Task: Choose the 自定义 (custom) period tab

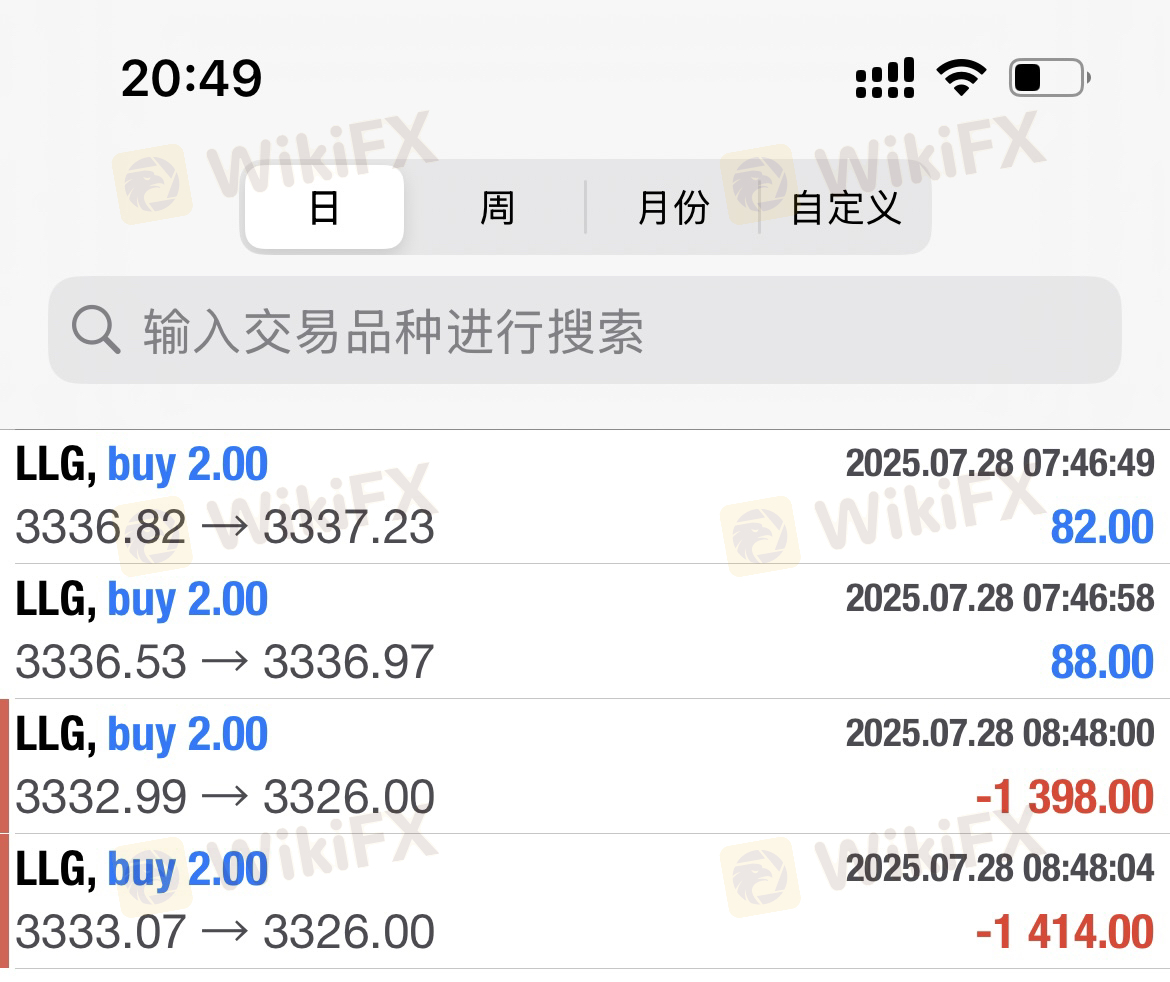Action: [846, 208]
